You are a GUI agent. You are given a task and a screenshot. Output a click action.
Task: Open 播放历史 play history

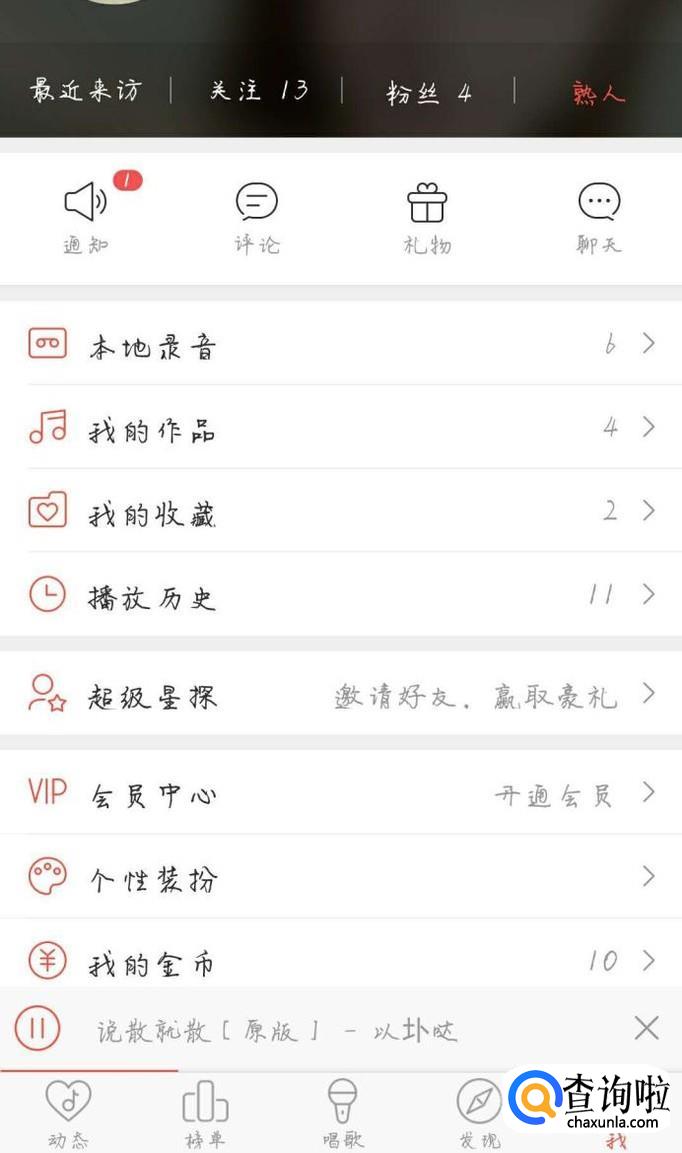coord(340,596)
